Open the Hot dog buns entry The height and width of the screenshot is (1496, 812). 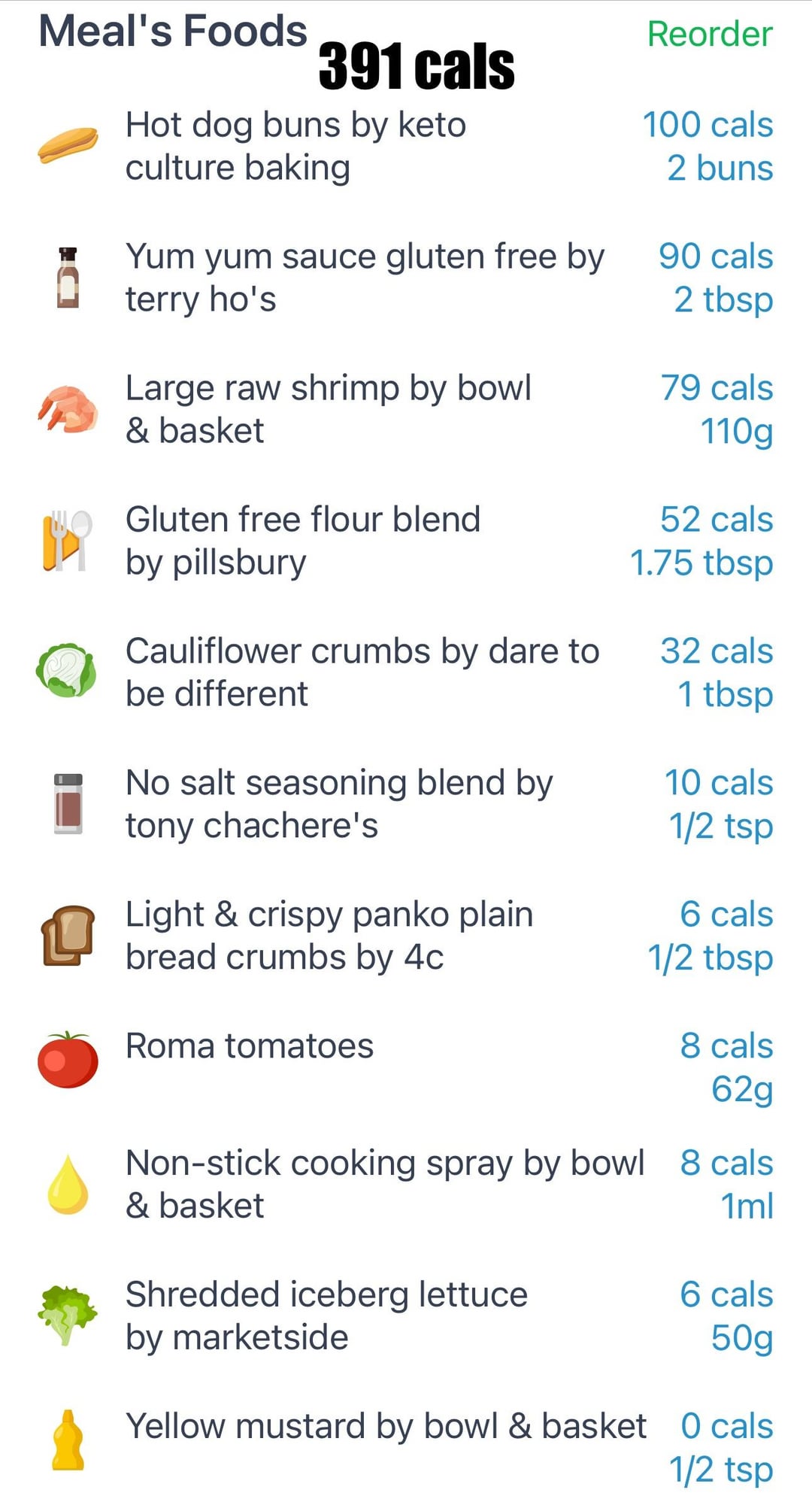(x=406, y=146)
